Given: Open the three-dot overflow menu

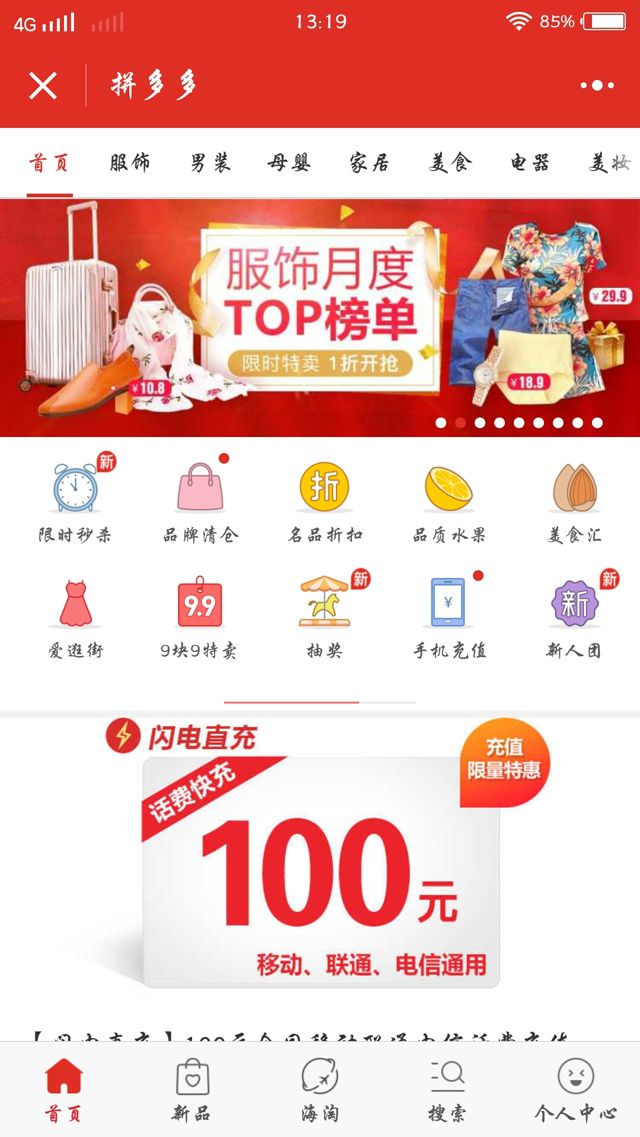Looking at the screenshot, I should tap(597, 86).
